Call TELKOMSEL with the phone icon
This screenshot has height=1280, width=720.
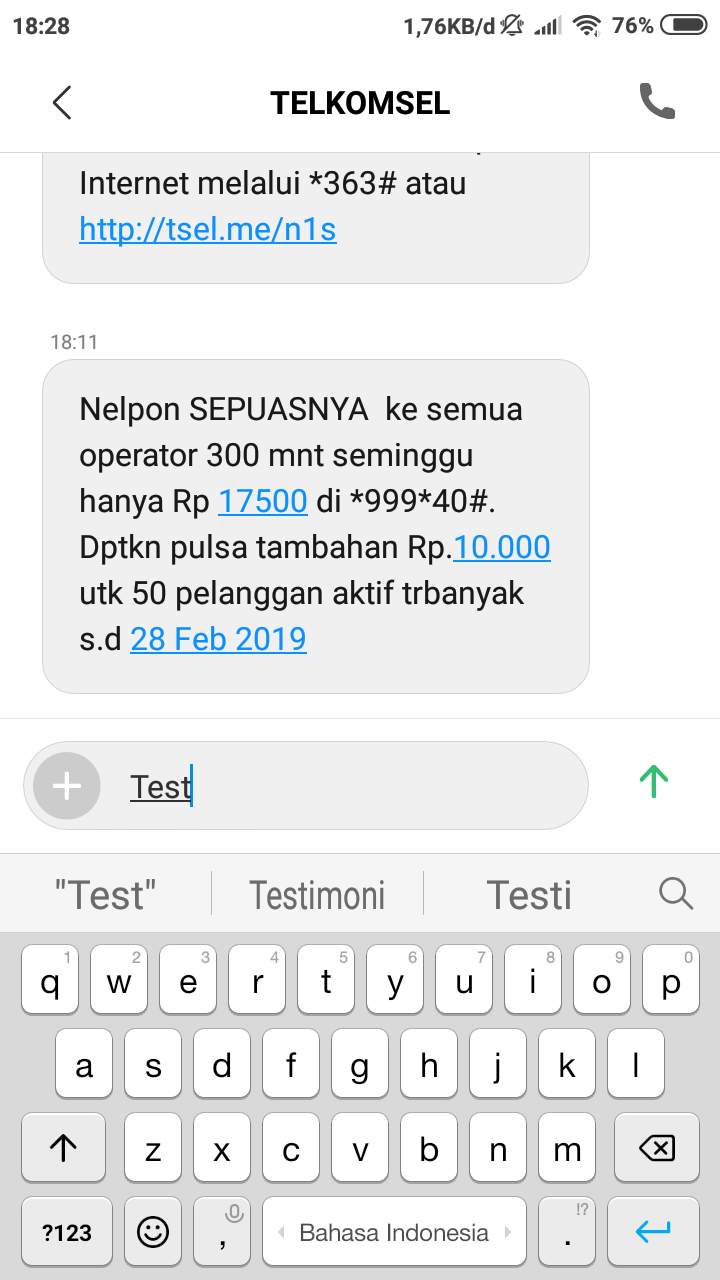[657, 102]
